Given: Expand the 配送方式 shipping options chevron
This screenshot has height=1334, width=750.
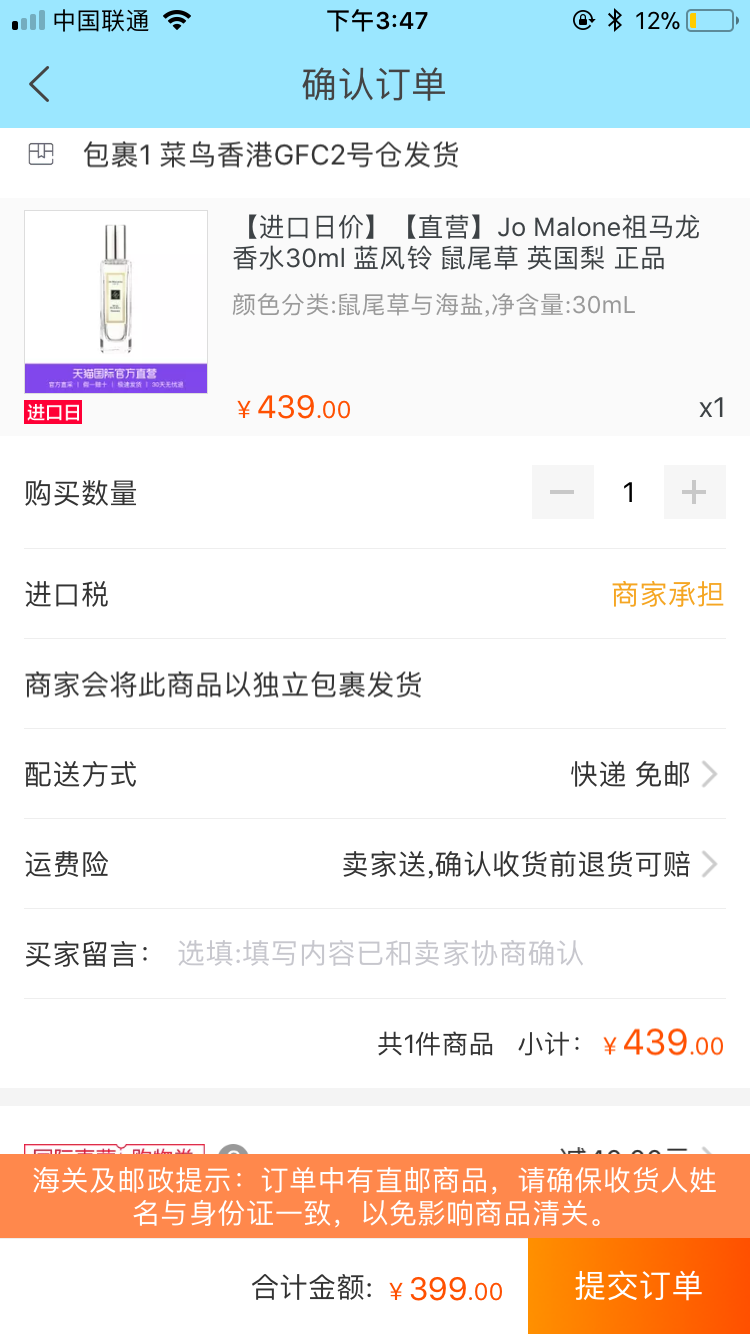Looking at the screenshot, I should coord(710,774).
